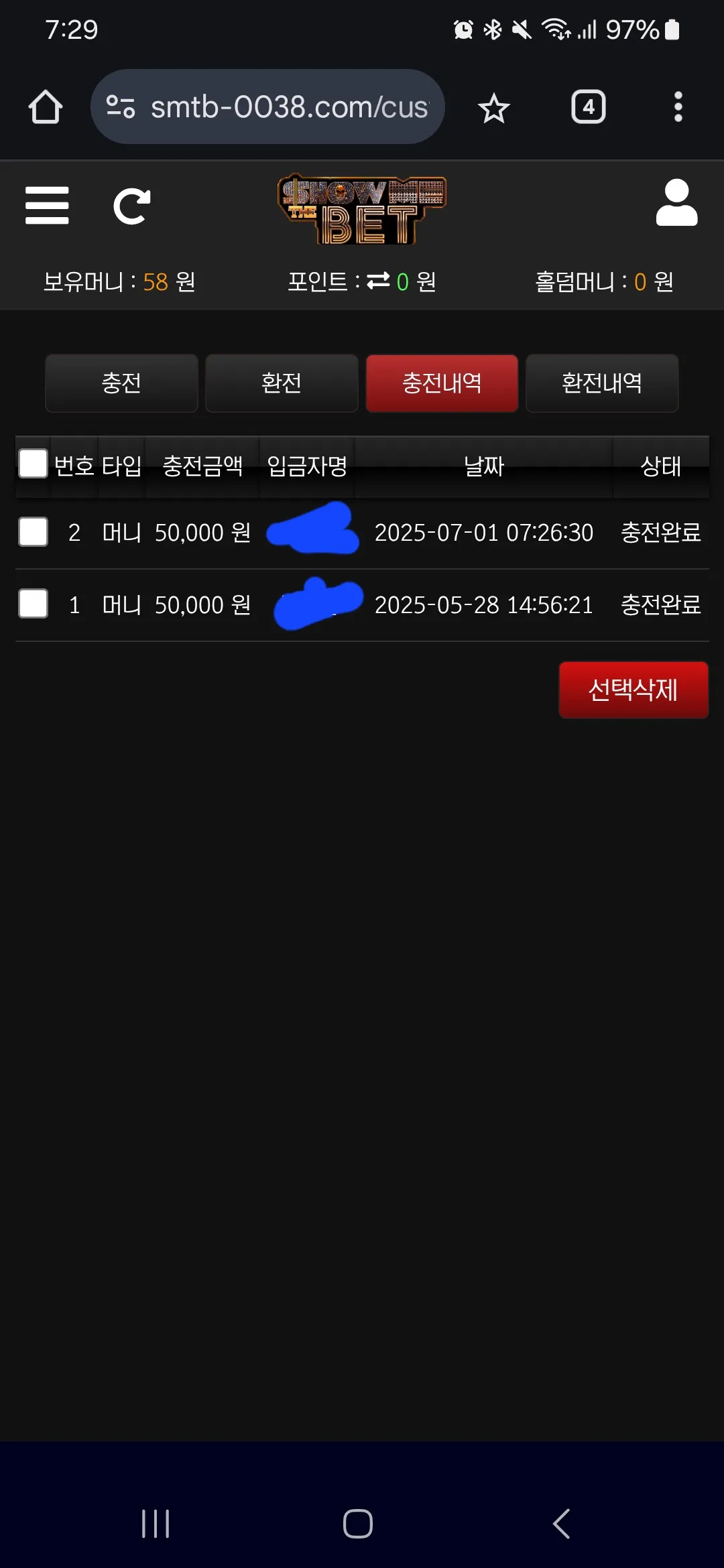Open the browser tab switcher
The width and height of the screenshot is (724, 1568).
(589, 107)
